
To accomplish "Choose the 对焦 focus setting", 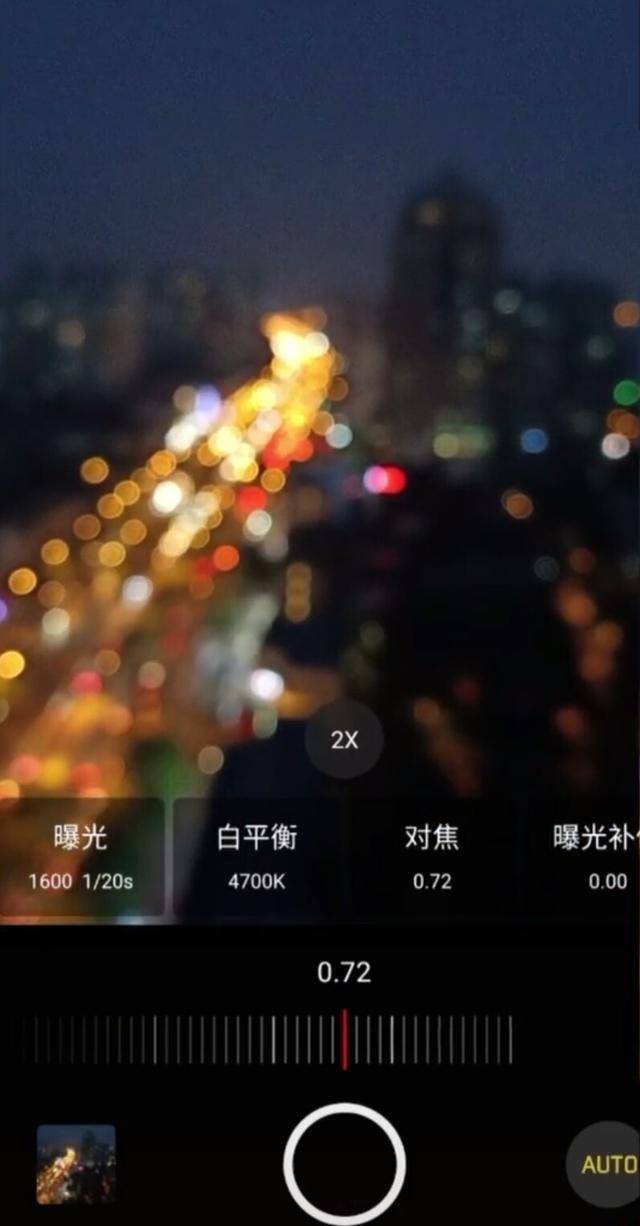I will pos(432,857).
